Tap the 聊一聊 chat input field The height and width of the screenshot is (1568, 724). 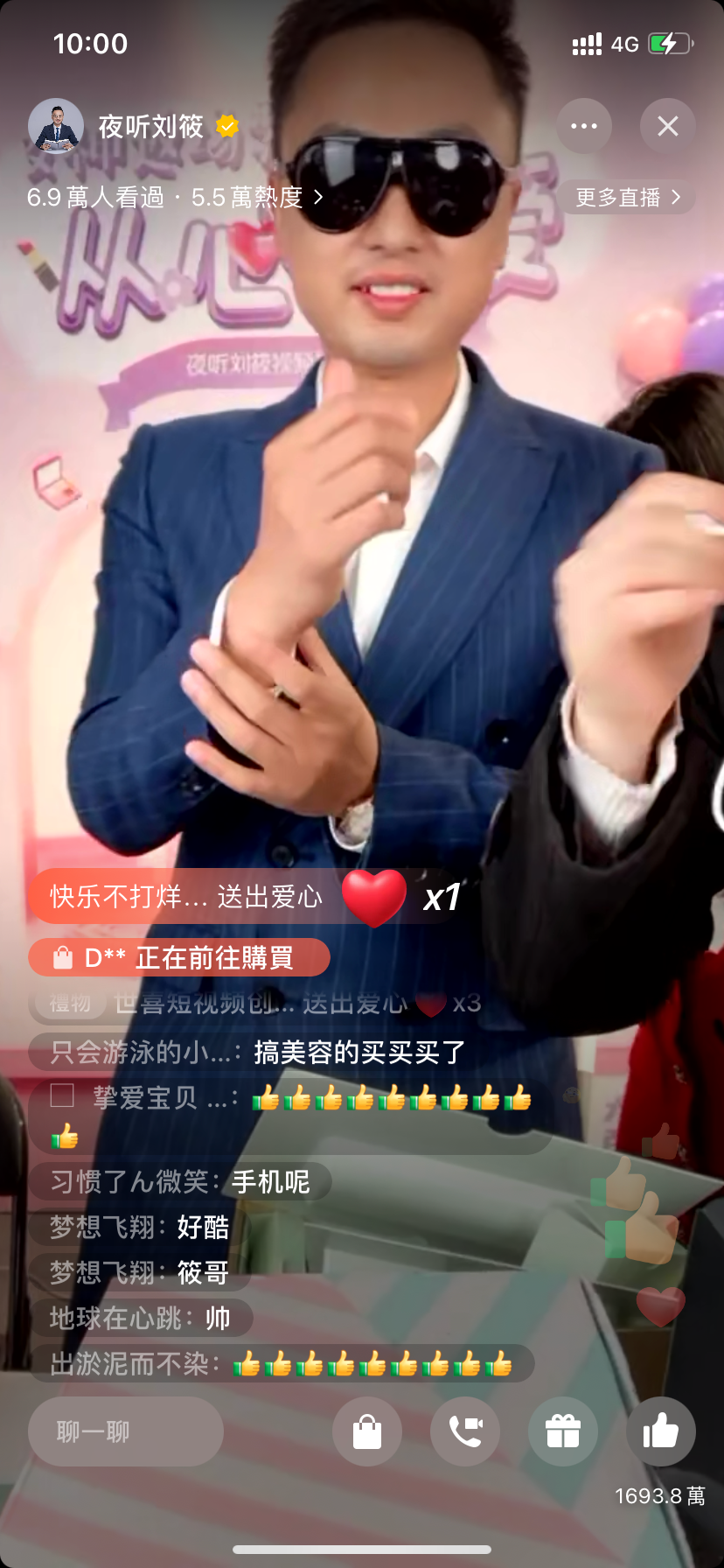pyautogui.click(x=126, y=1431)
